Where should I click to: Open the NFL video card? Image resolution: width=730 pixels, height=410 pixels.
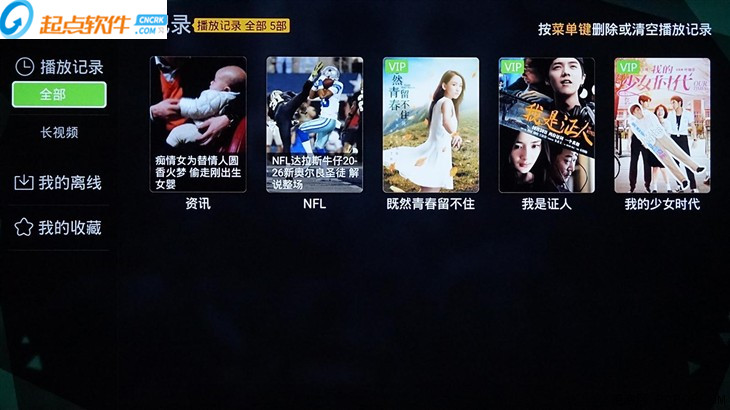pyautogui.click(x=314, y=125)
